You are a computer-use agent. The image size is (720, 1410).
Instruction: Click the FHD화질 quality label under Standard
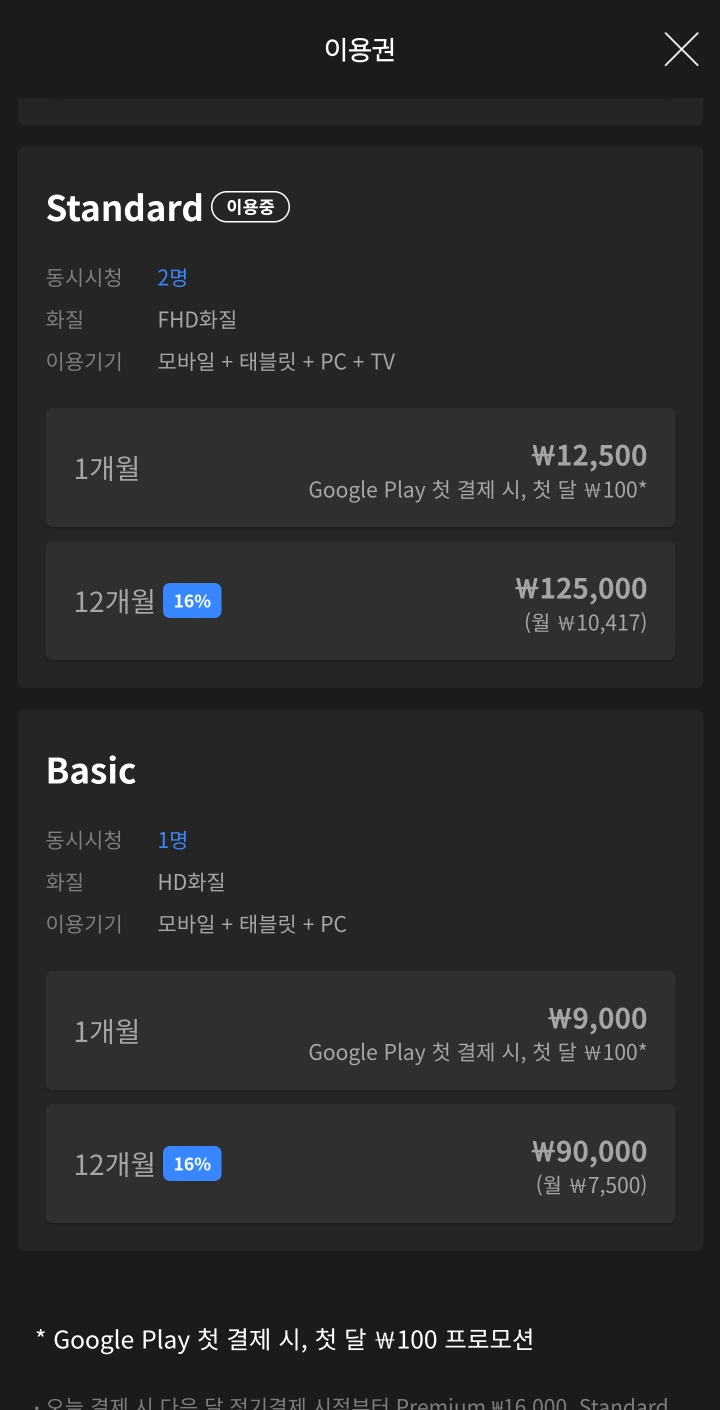[x=198, y=320]
